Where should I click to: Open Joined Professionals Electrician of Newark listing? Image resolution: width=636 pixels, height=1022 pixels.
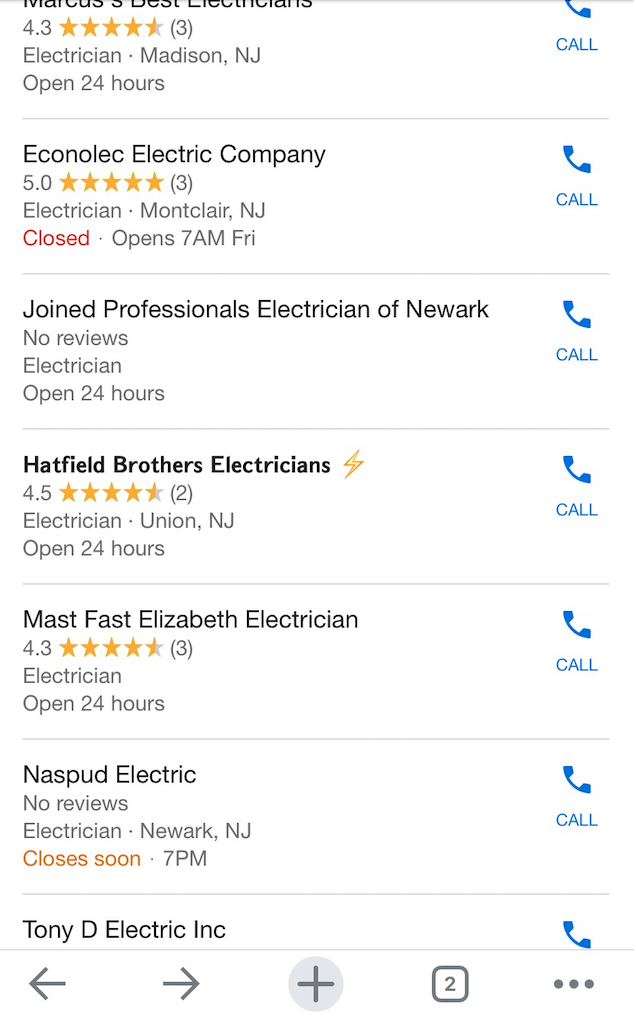[x=255, y=310]
